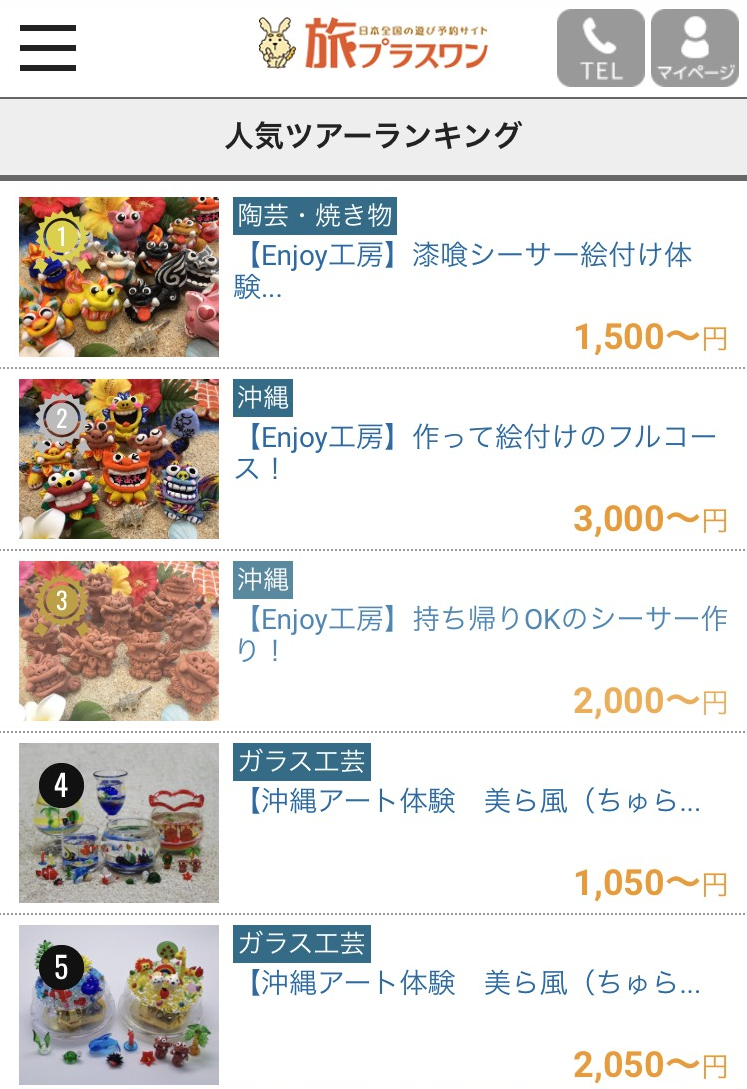Tap the TEL phone button
The image size is (747, 1089).
pos(600,48)
